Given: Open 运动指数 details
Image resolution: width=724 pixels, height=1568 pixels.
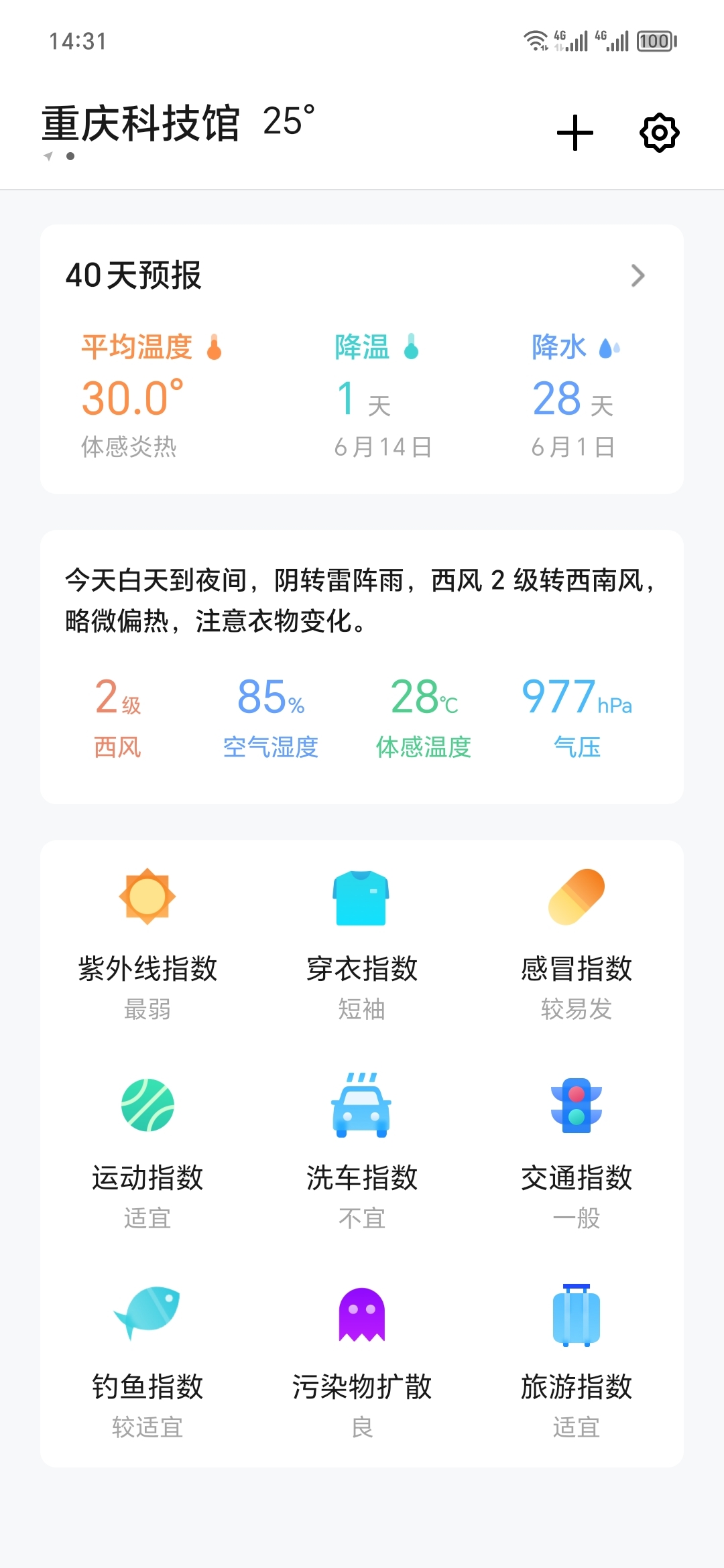Looking at the screenshot, I should tap(147, 1154).
